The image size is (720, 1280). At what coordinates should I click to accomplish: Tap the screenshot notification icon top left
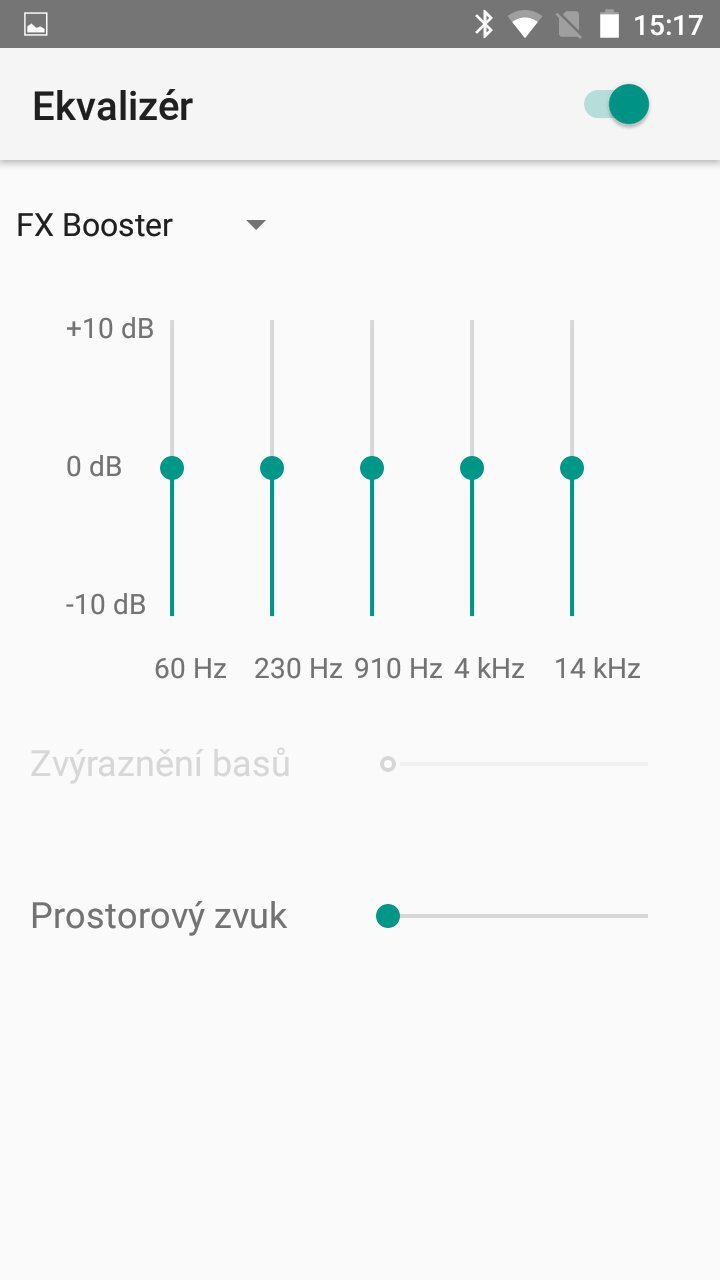tap(36, 24)
